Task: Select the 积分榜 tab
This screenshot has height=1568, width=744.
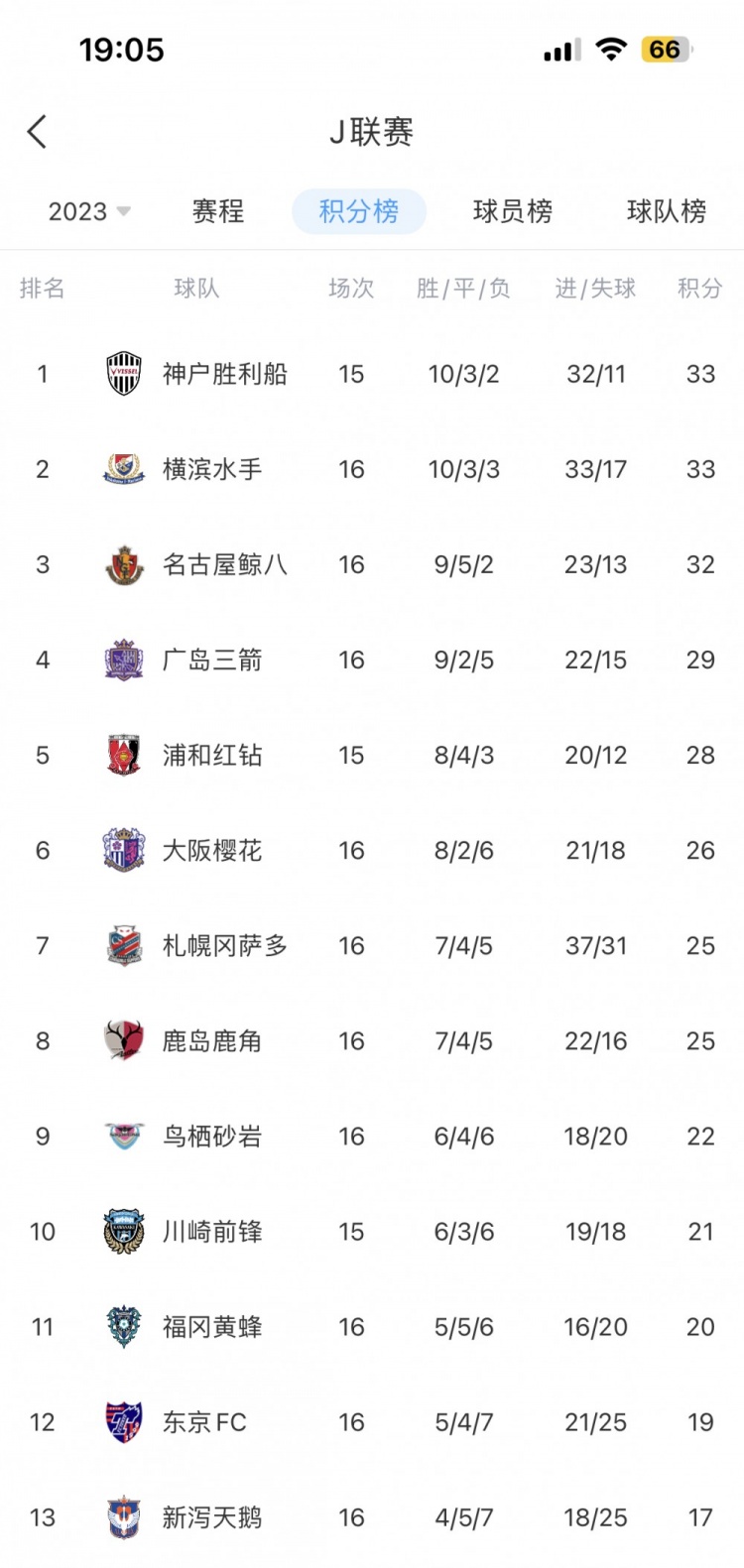Action: click(359, 211)
